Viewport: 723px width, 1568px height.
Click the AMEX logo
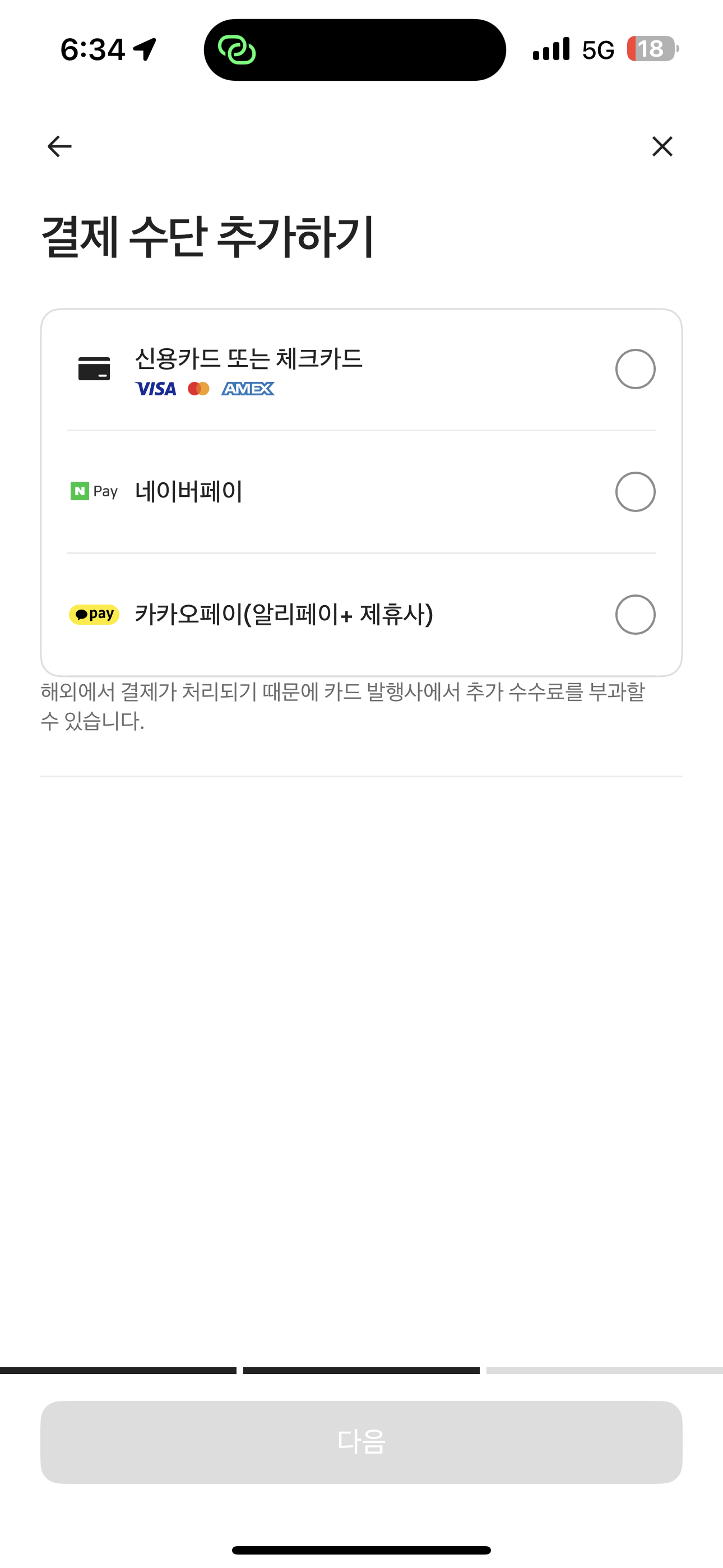tap(249, 388)
